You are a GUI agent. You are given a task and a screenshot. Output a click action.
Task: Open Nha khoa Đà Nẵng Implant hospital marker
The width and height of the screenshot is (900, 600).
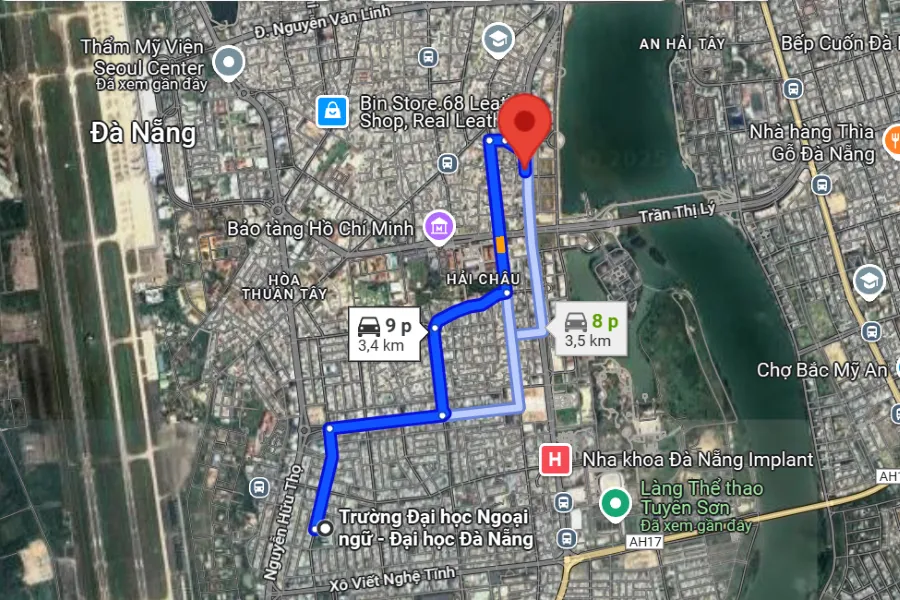coord(554,460)
